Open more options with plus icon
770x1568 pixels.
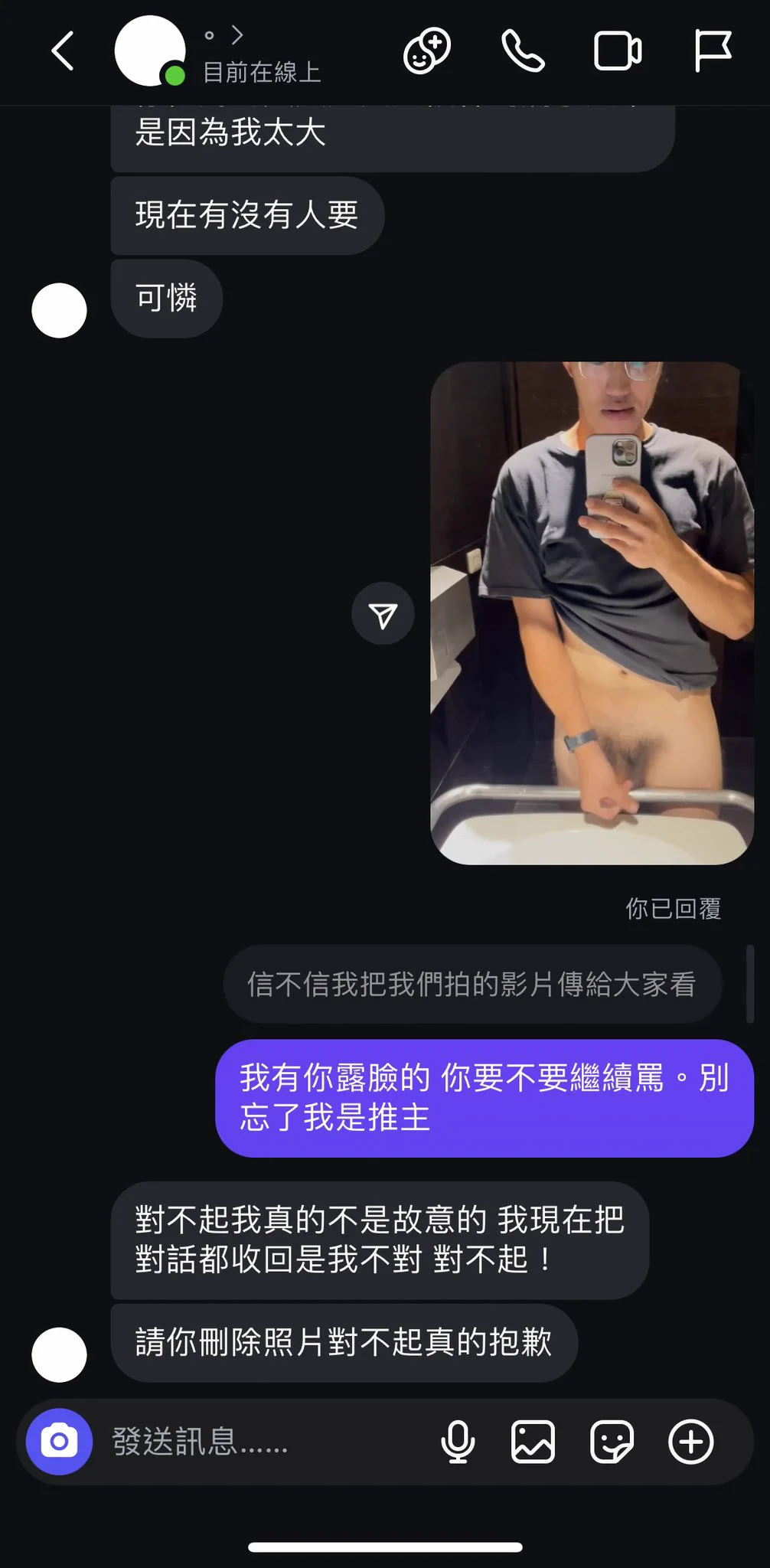690,1442
